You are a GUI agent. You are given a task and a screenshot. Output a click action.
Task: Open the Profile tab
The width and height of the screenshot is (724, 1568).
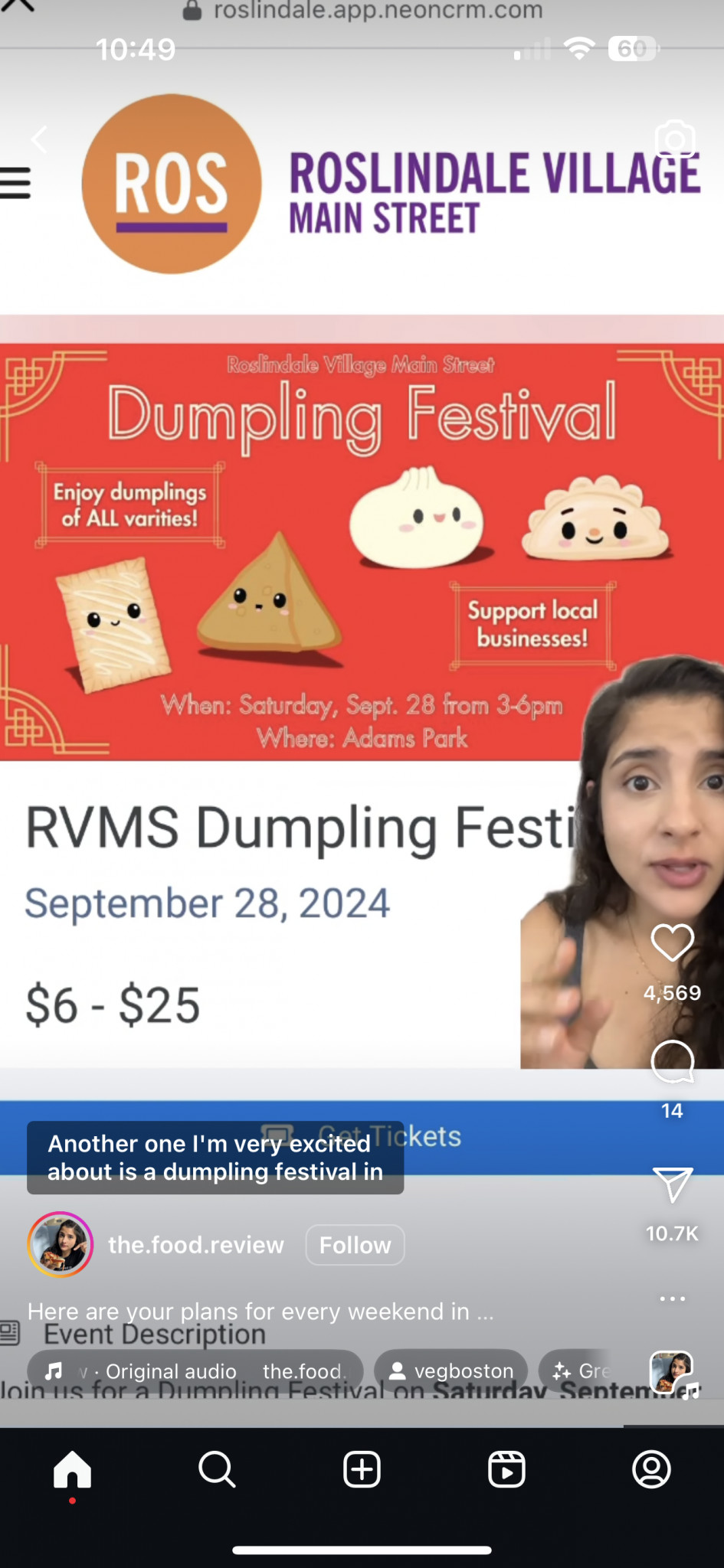651,1469
